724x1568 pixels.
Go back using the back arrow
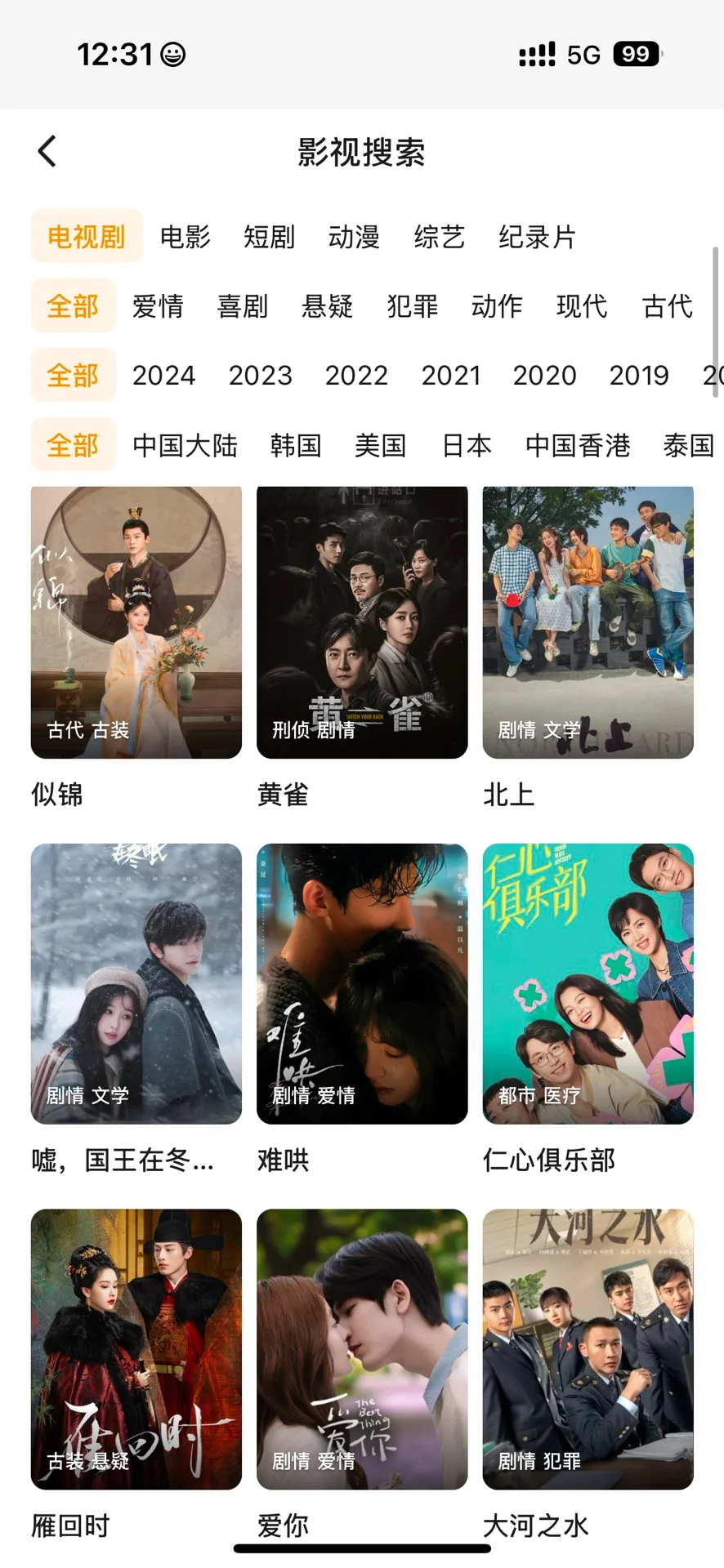point(47,152)
